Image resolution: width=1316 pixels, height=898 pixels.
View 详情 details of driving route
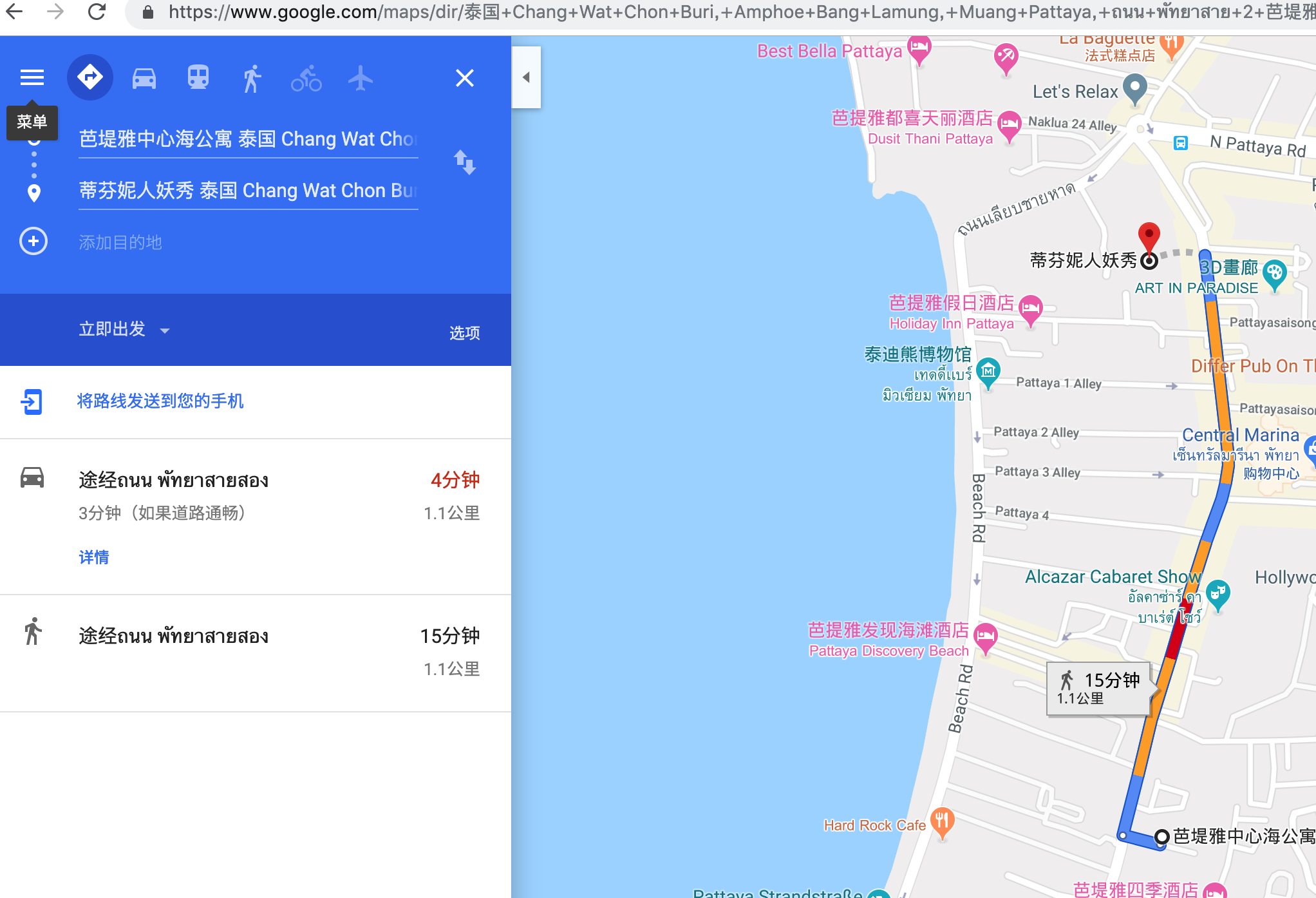(94, 557)
